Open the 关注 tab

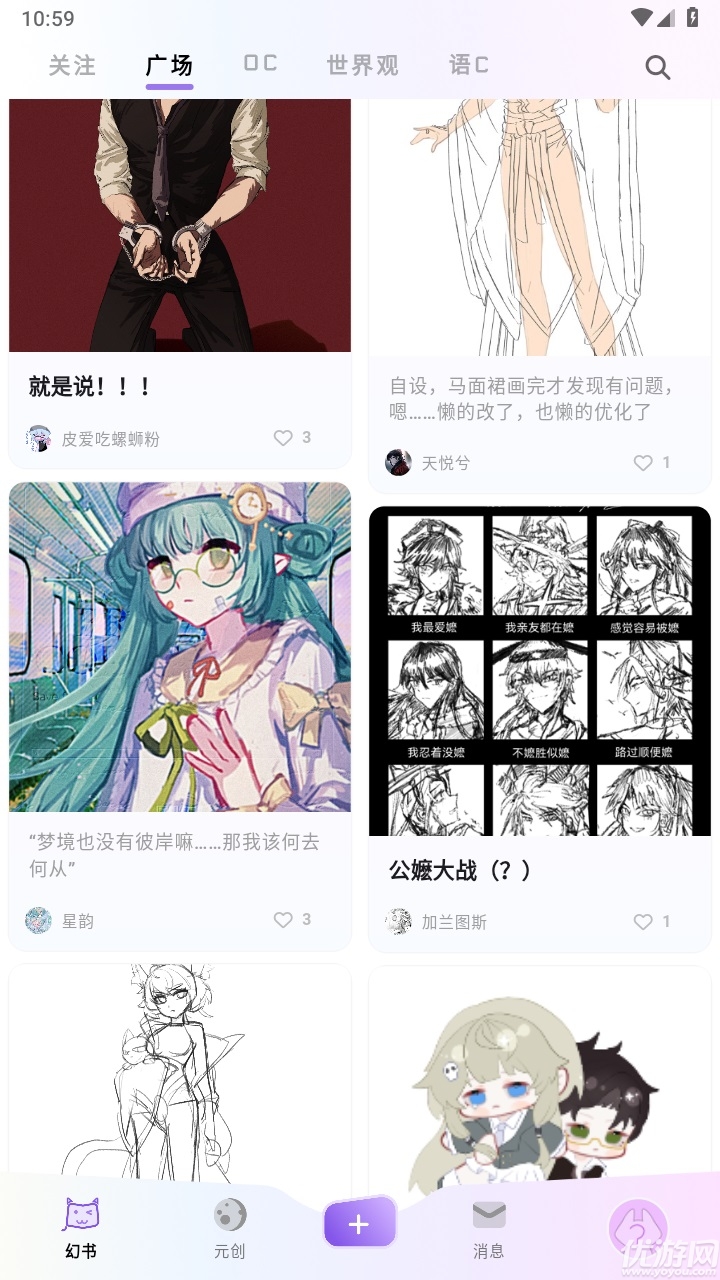tap(72, 65)
